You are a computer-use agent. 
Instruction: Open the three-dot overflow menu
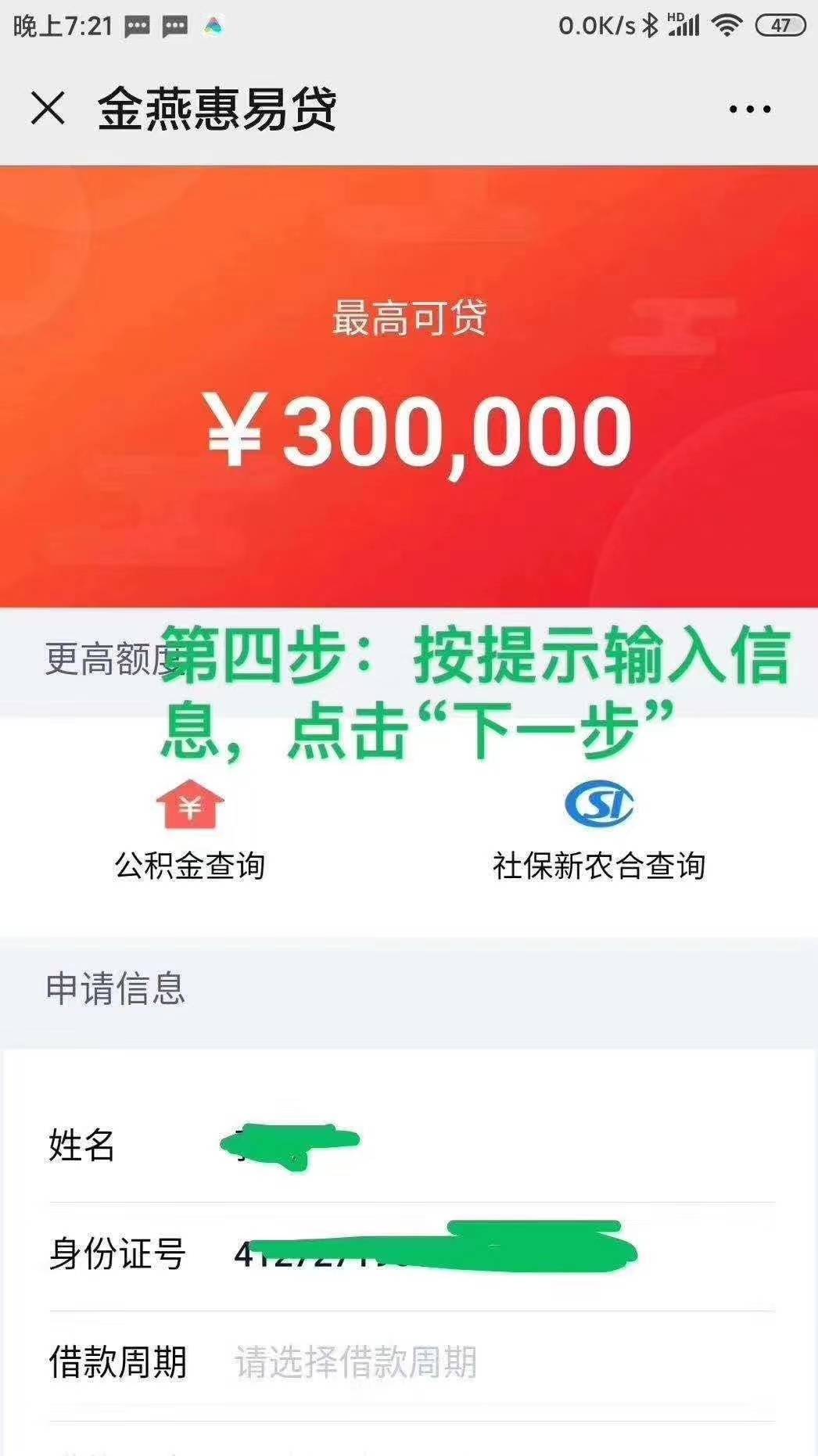(x=749, y=109)
